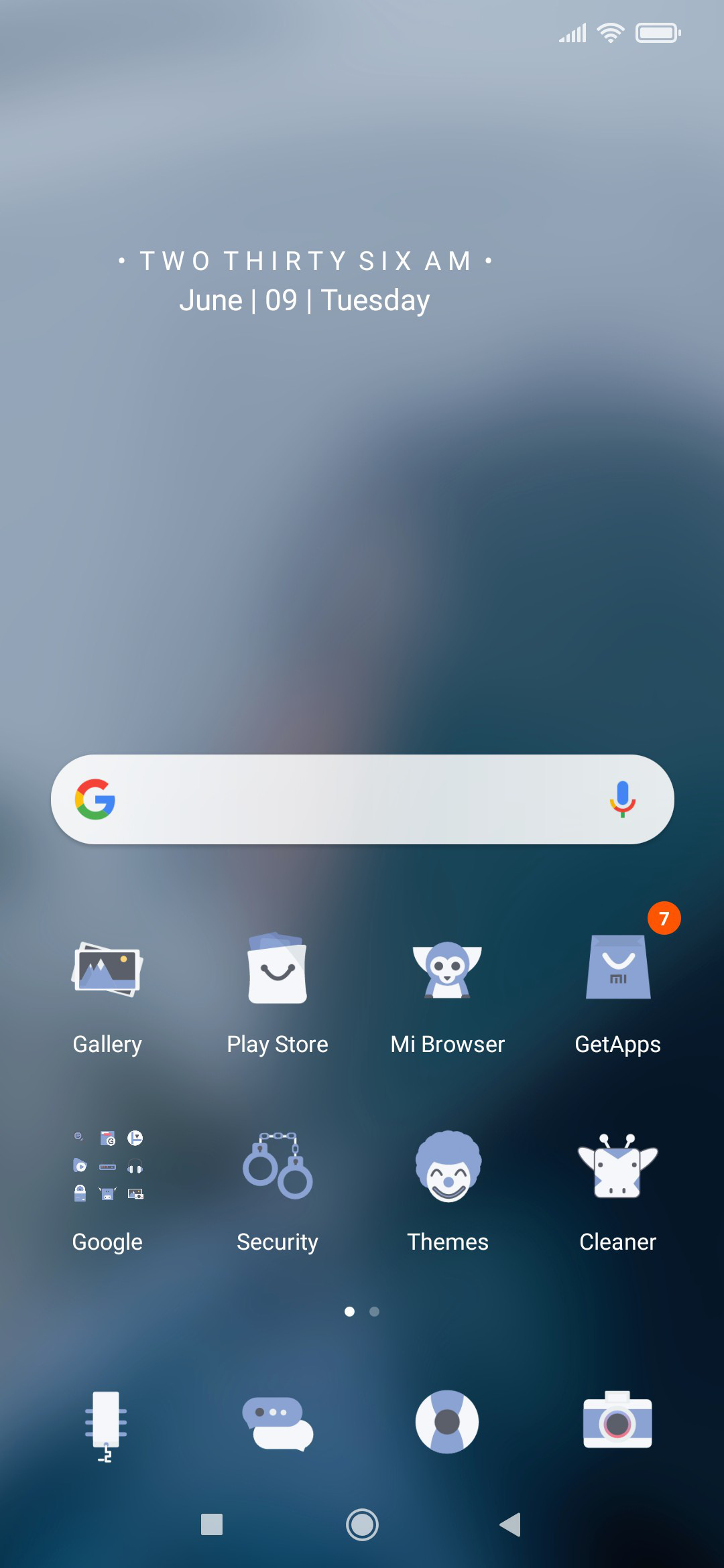The image size is (724, 1568).
Task: Show recent apps via square button
Action: pyautogui.click(x=212, y=1524)
